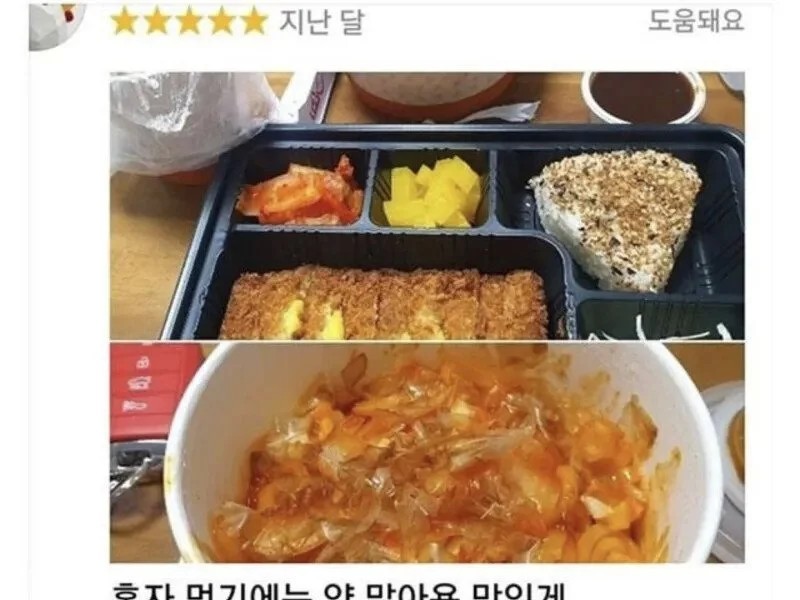Open the tteokbokki cup review photo
Viewport: 800px width, 600px height.
tap(427, 452)
